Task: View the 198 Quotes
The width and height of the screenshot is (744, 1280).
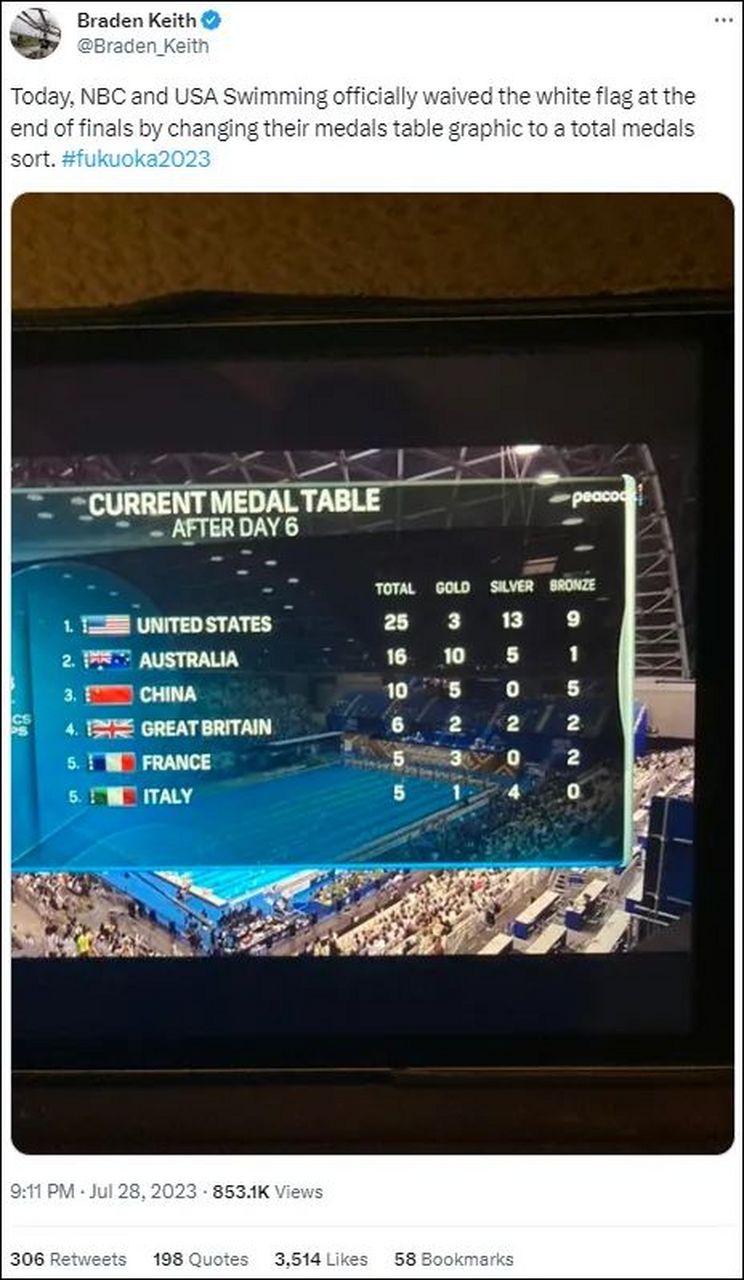Action: [200, 1259]
